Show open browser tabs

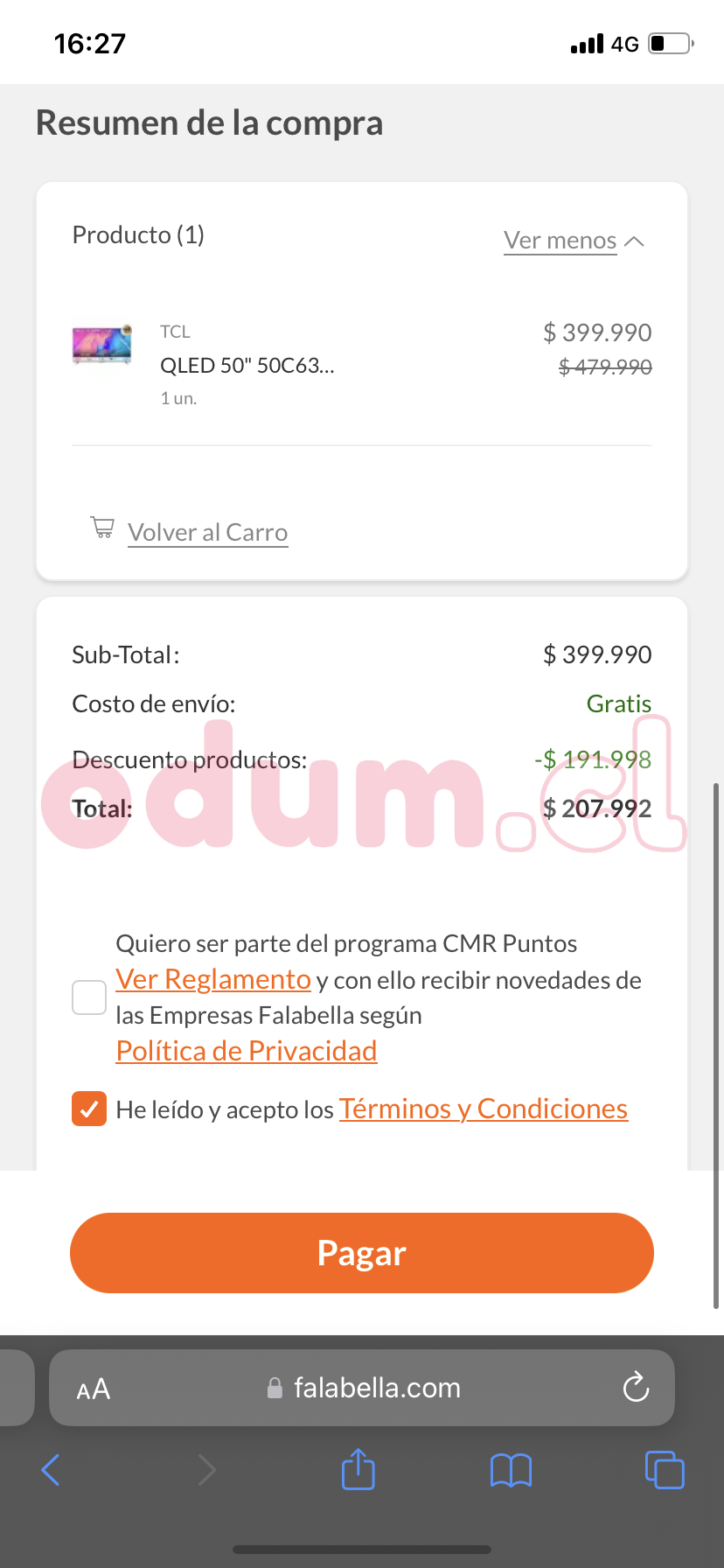[665, 1469]
